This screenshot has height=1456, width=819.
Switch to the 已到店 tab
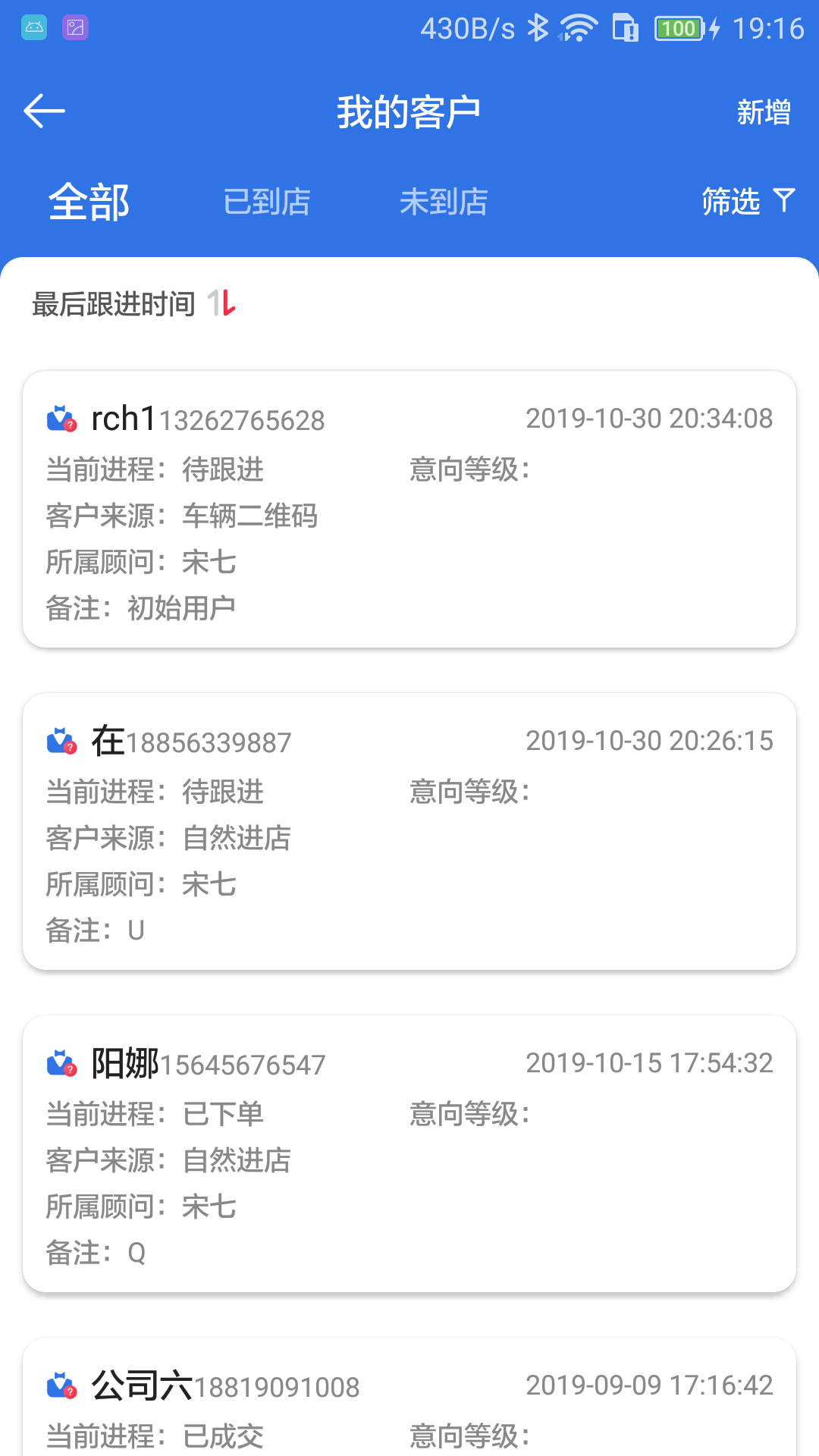click(x=266, y=202)
